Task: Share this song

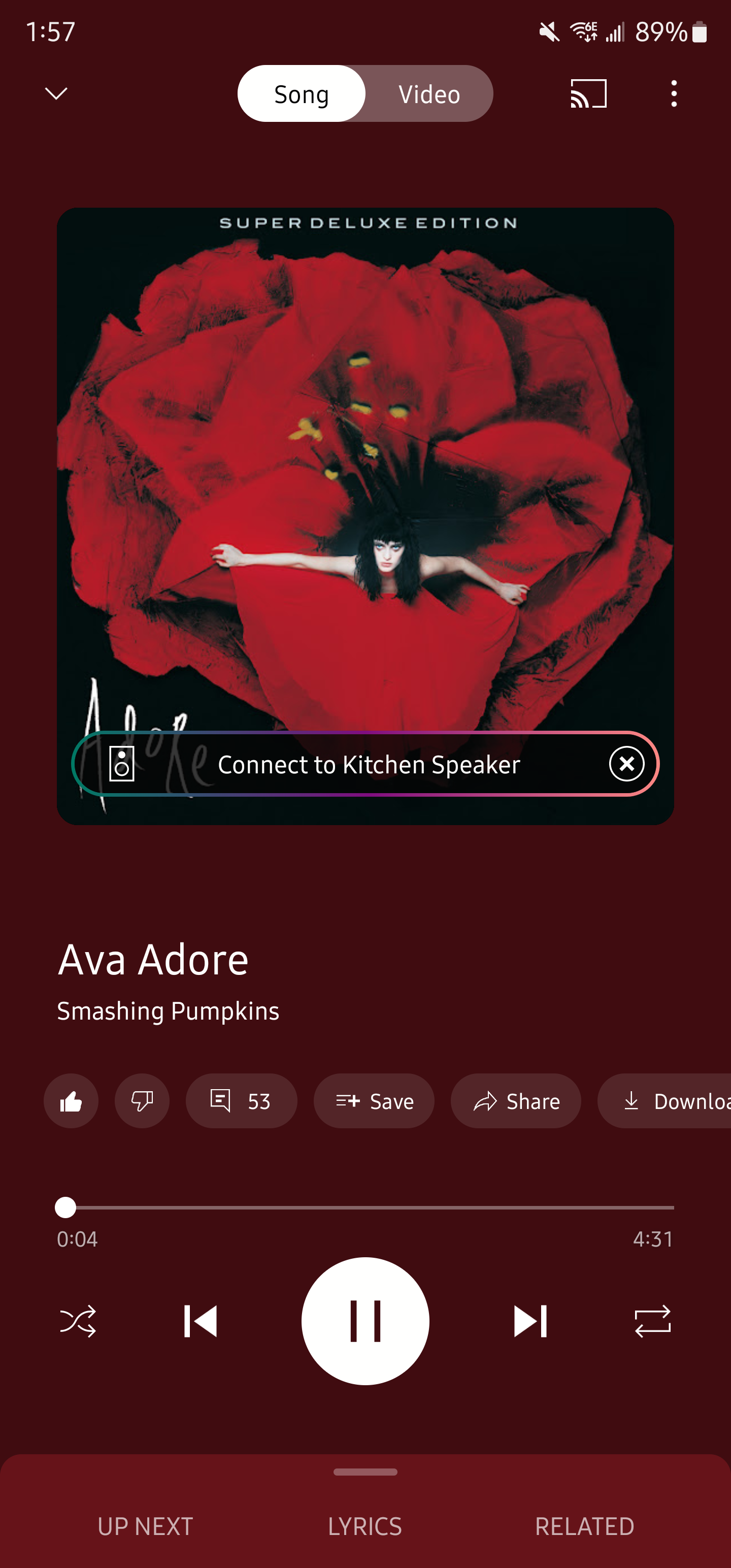Action: 516,1101
